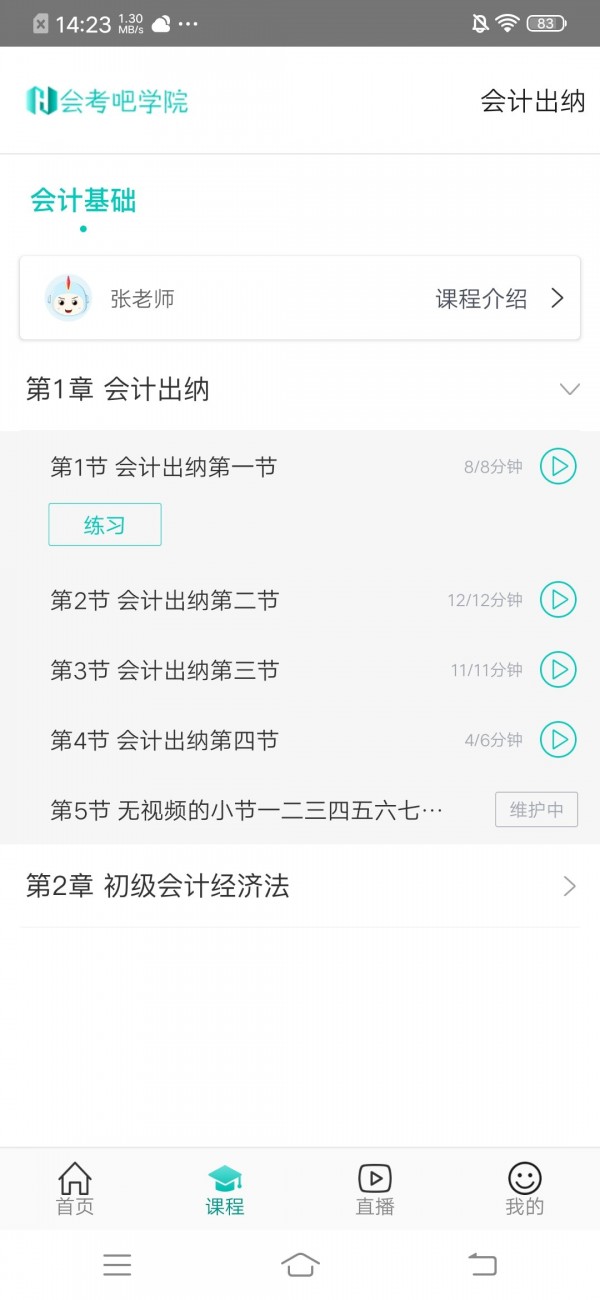Open the 练习 practice button

pyautogui.click(x=105, y=525)
